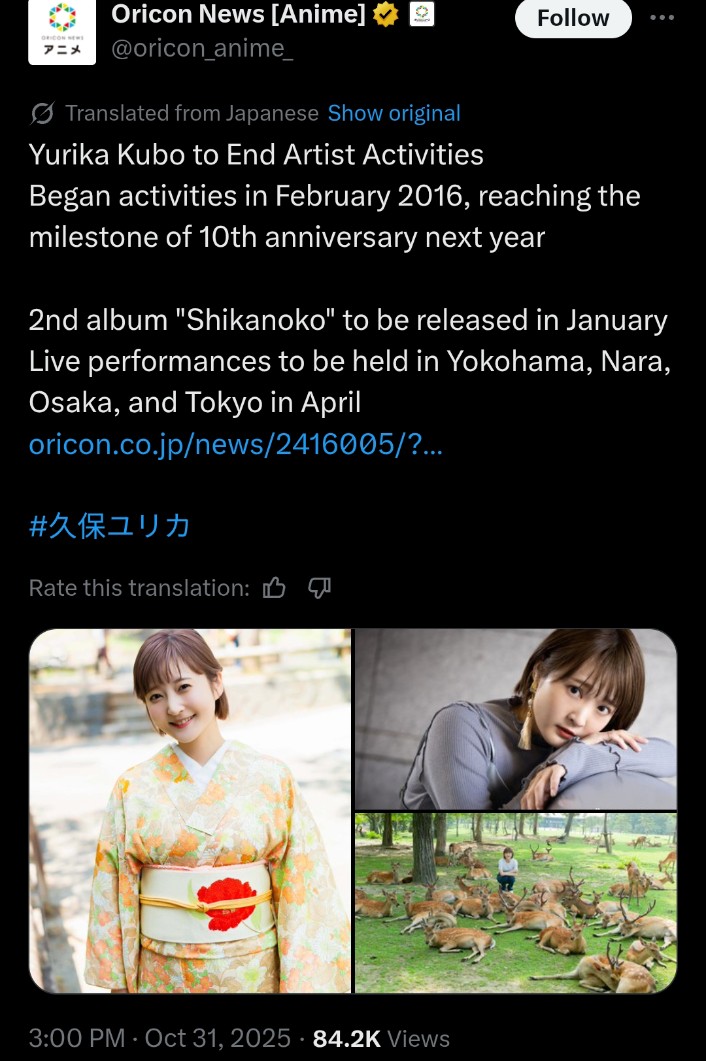This screenshot has width=706, height=1061.
Task: Open the oricon.co.jp news link
Action: [x=236, y=444]
